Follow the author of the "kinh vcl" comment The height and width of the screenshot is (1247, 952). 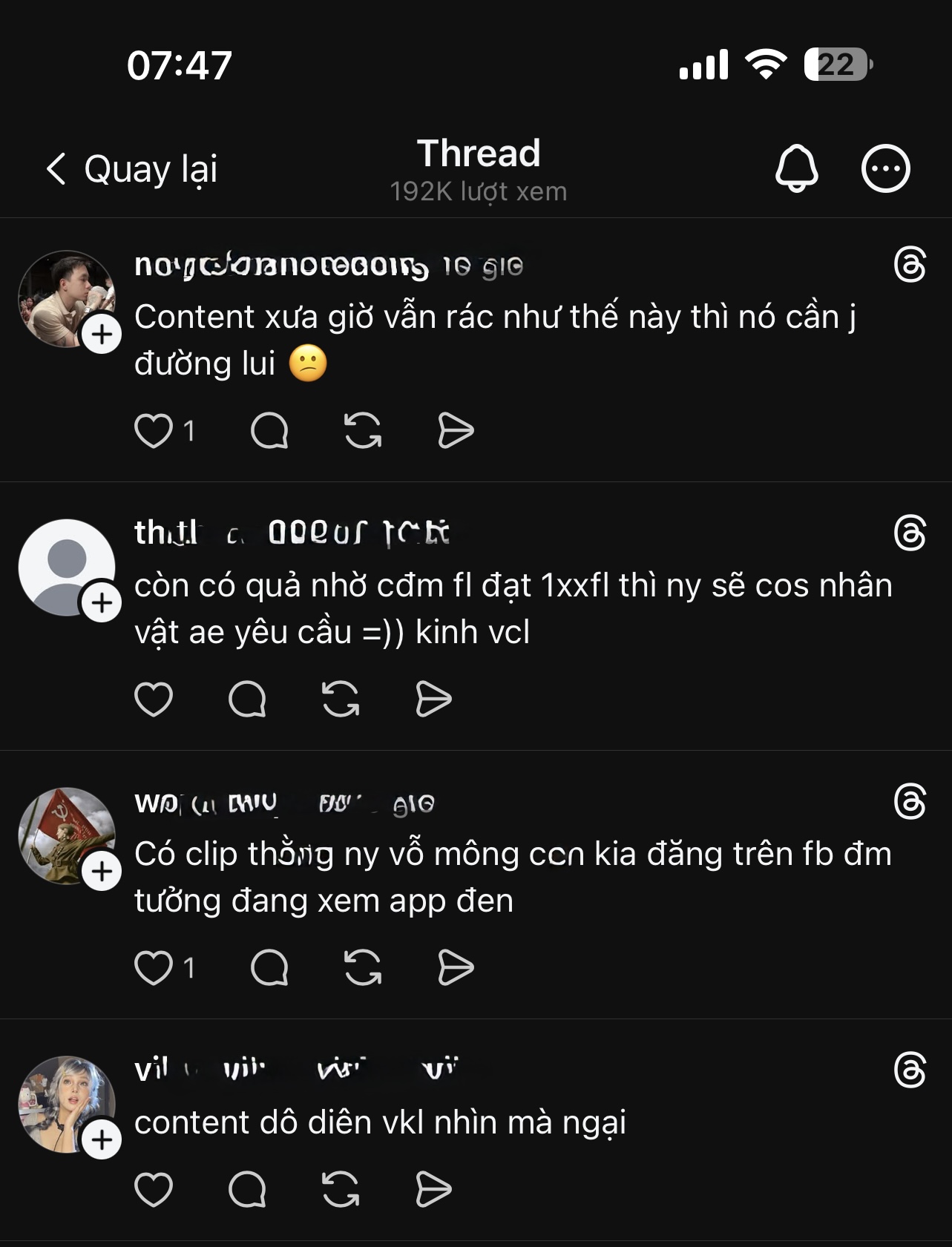pos(102,602)
